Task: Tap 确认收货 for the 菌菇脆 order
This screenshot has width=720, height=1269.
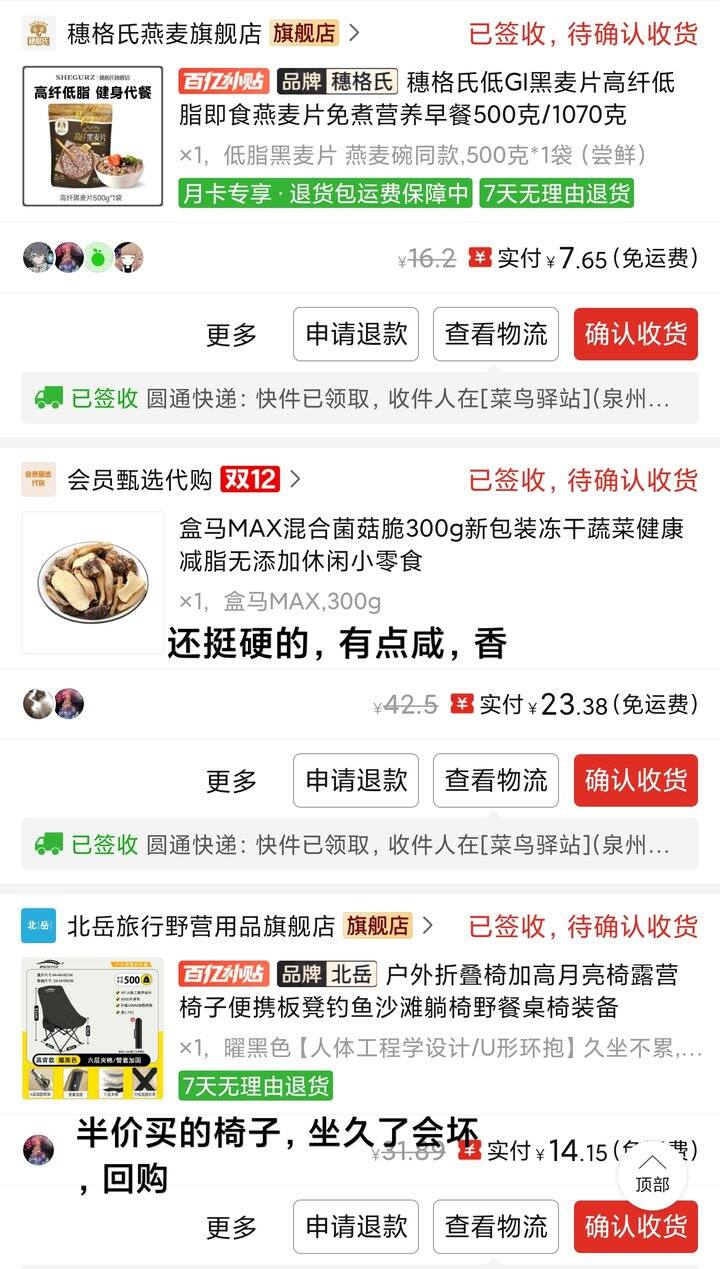Action: (636, 781)
